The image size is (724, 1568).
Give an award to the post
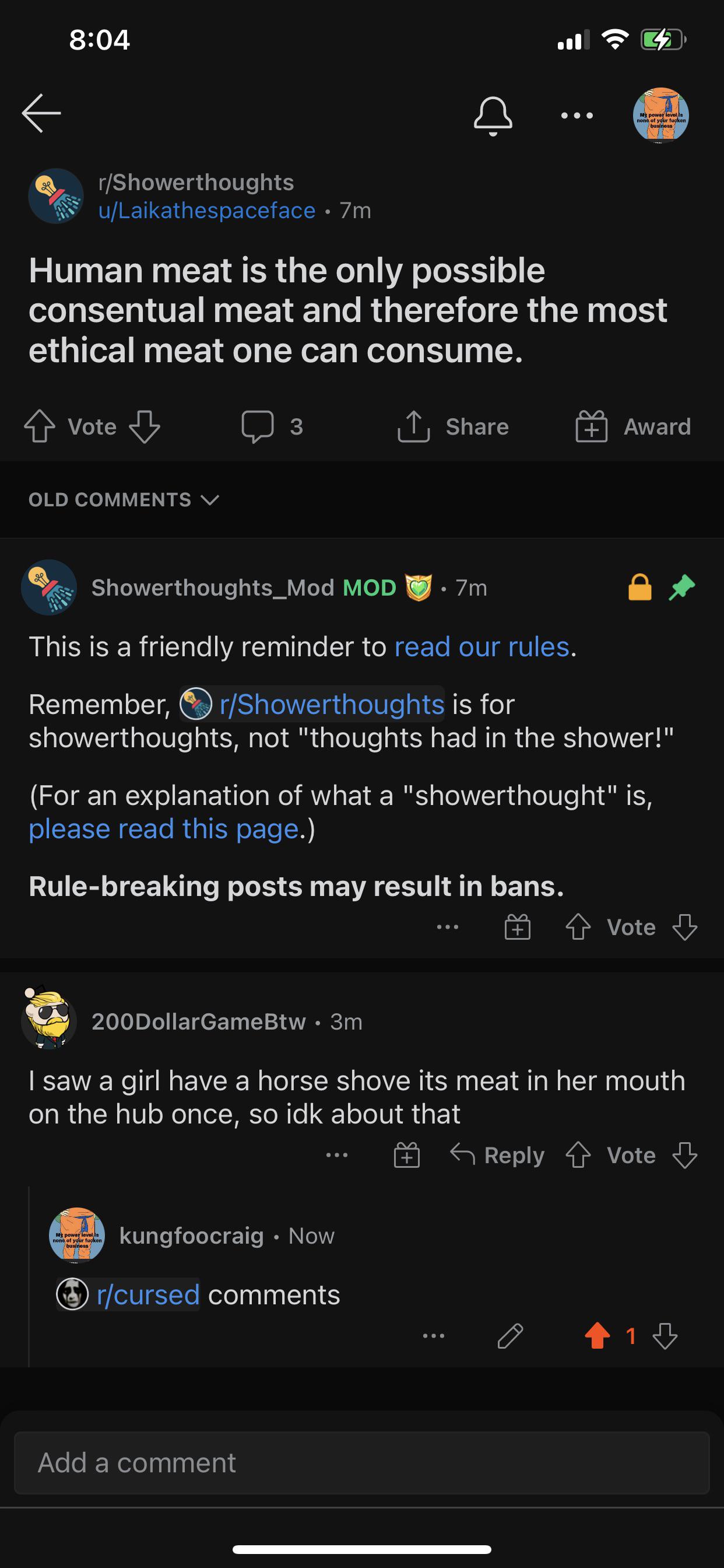coord(633,426)
